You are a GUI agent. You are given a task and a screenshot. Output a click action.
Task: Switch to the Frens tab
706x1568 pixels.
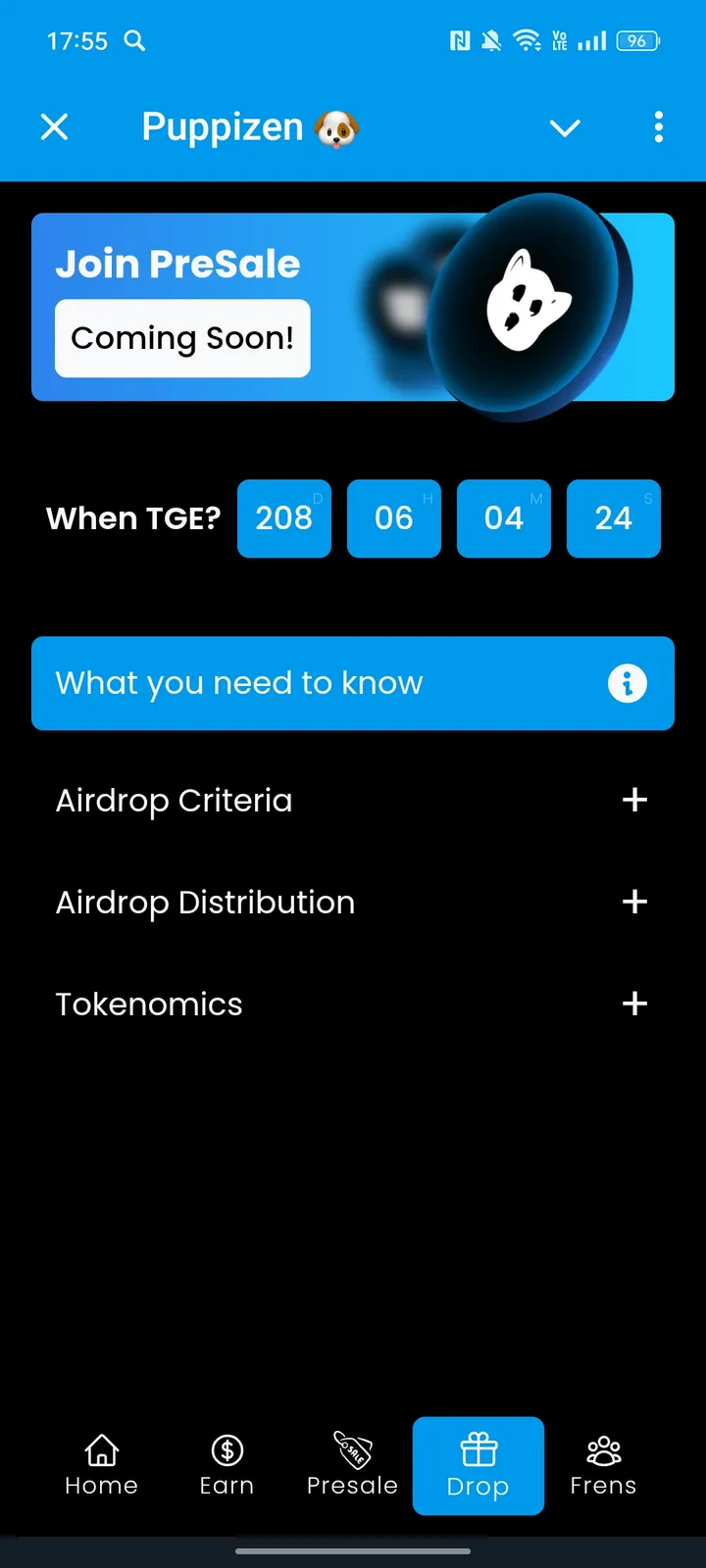[603, 1465]
